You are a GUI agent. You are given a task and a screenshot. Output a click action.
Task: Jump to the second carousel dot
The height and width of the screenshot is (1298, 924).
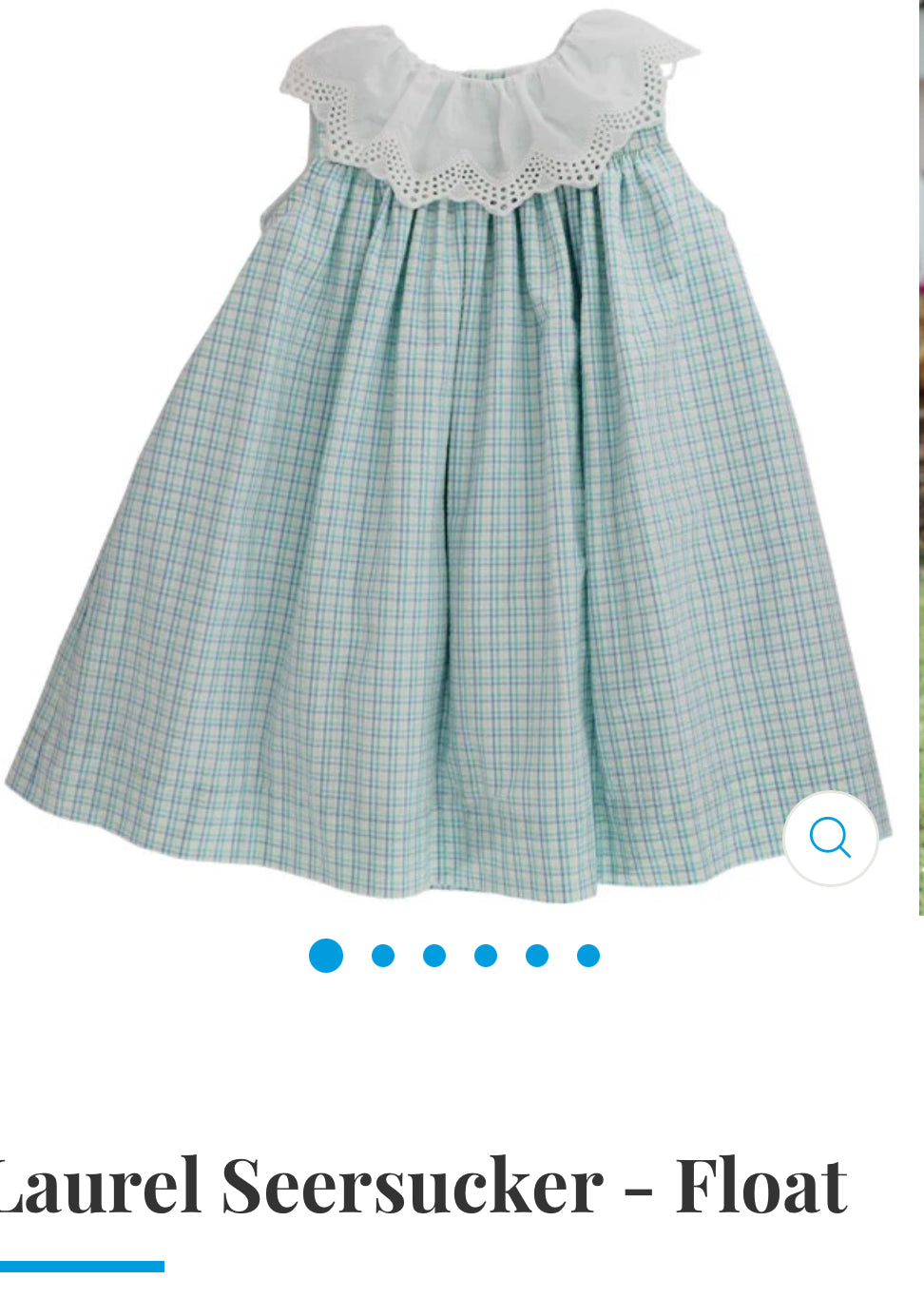click(x=383, y=956)
